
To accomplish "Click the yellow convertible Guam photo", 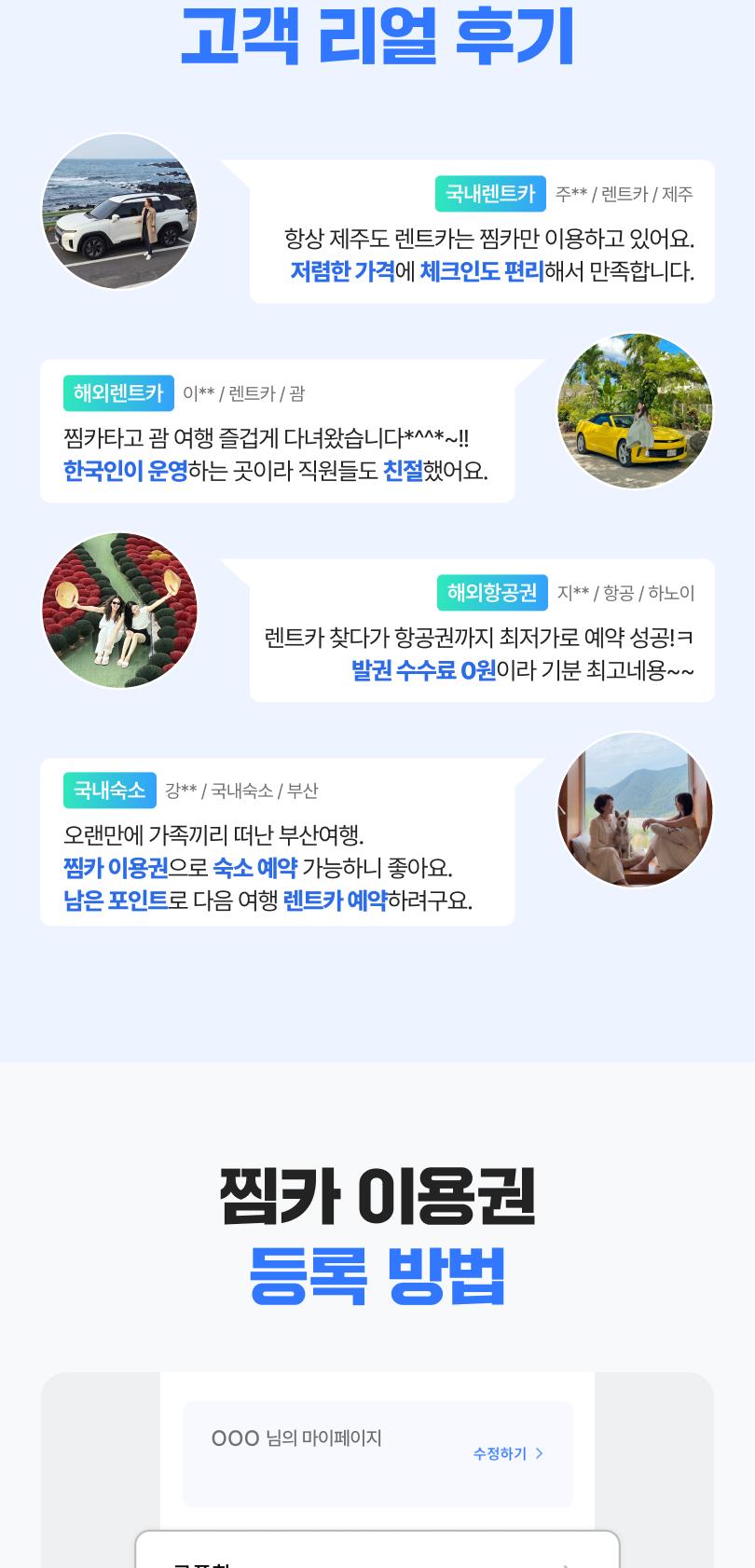I will click(x=635, y=410).
